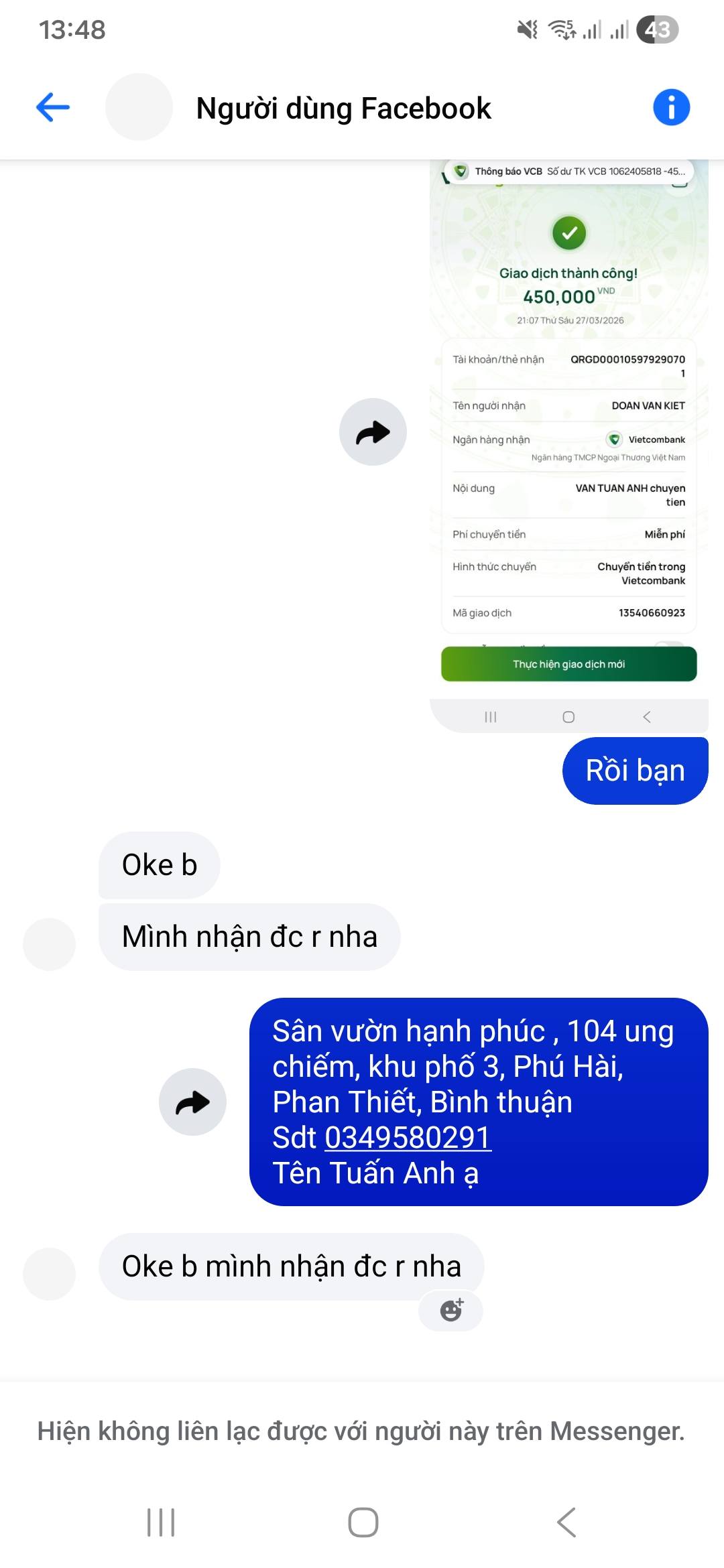Forward the bank transfer screenshot
This screenshot has height=1568, width=724.
[x=373, y=432]
